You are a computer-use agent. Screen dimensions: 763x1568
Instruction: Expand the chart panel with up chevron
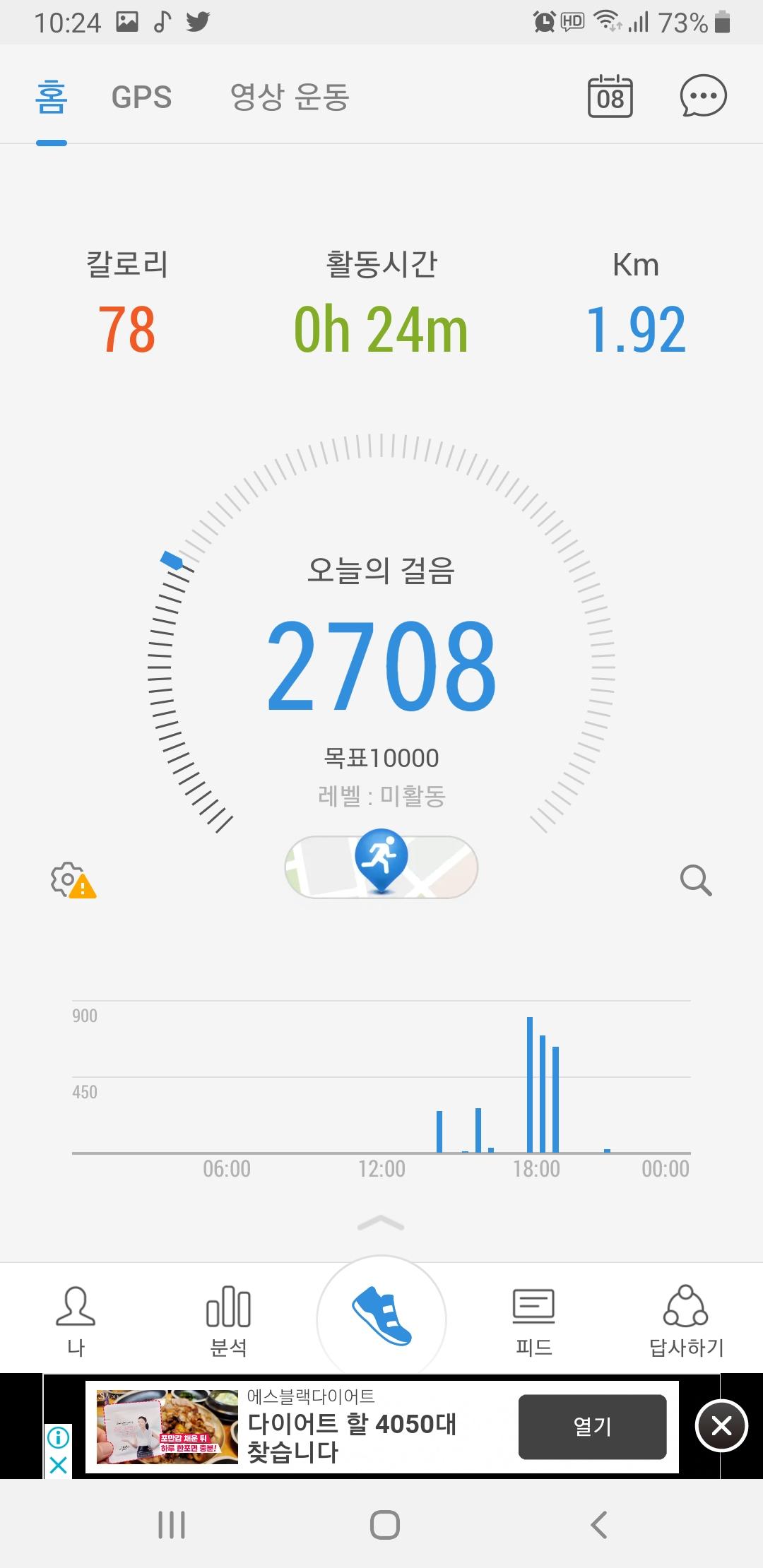tap(381, 1223)
